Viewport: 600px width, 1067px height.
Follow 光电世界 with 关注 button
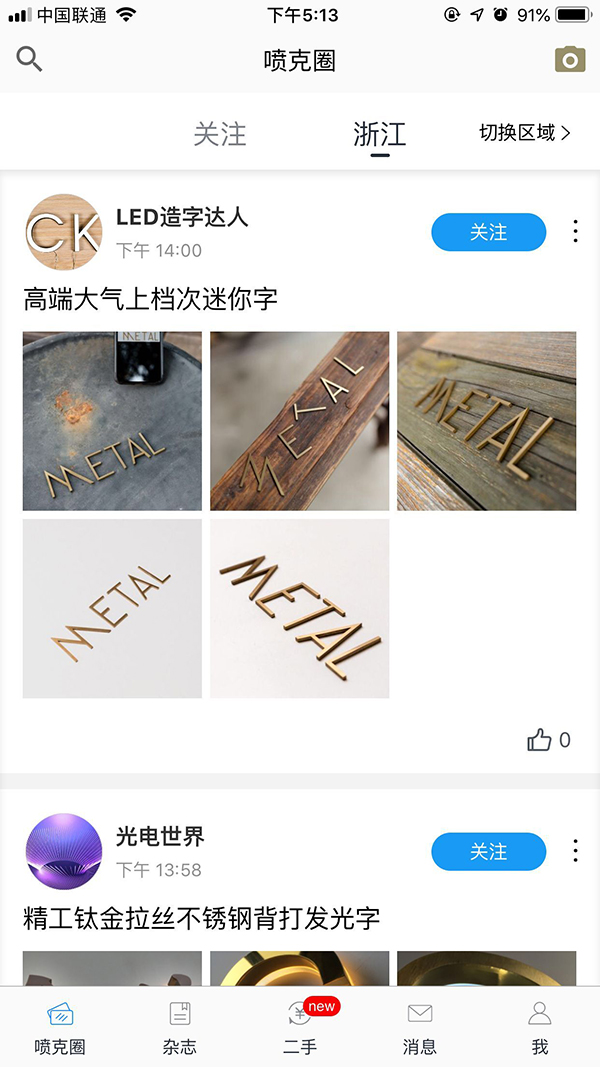(488, 852)
